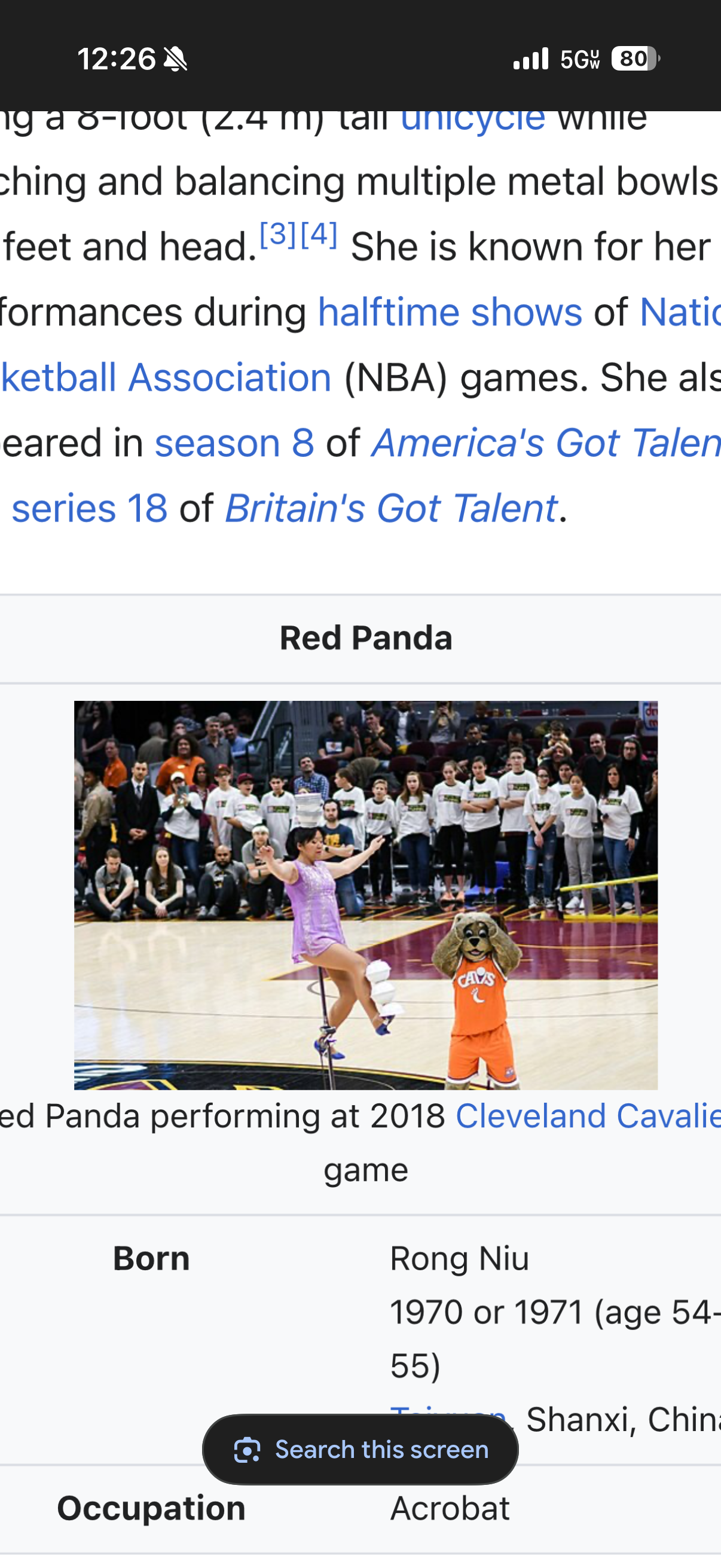Open the series 18 link
Viewport: 721px width, 1568px height.
(x=90, y=509)
